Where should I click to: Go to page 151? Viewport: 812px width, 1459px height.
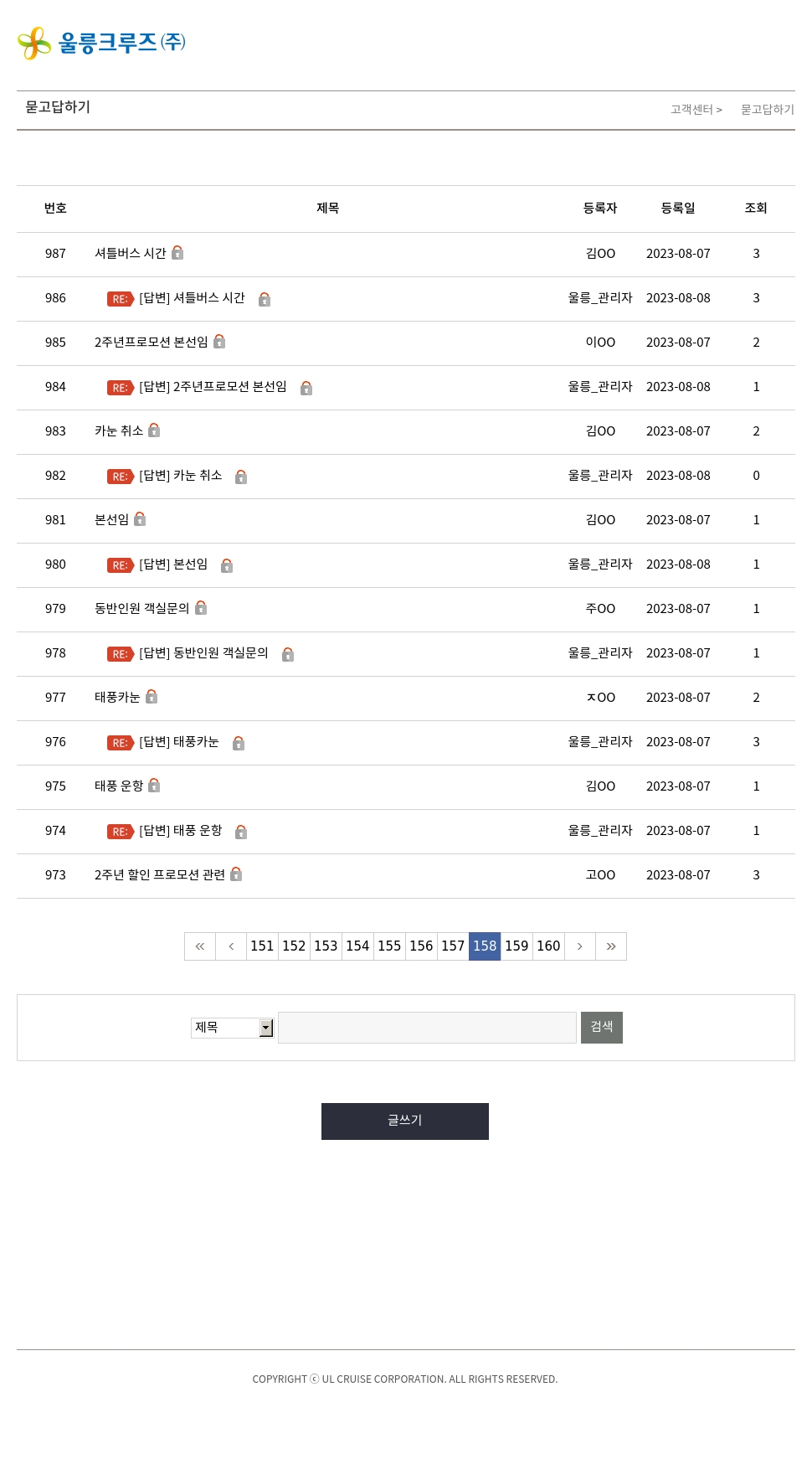pyautogui.click(x=262, y=946)
